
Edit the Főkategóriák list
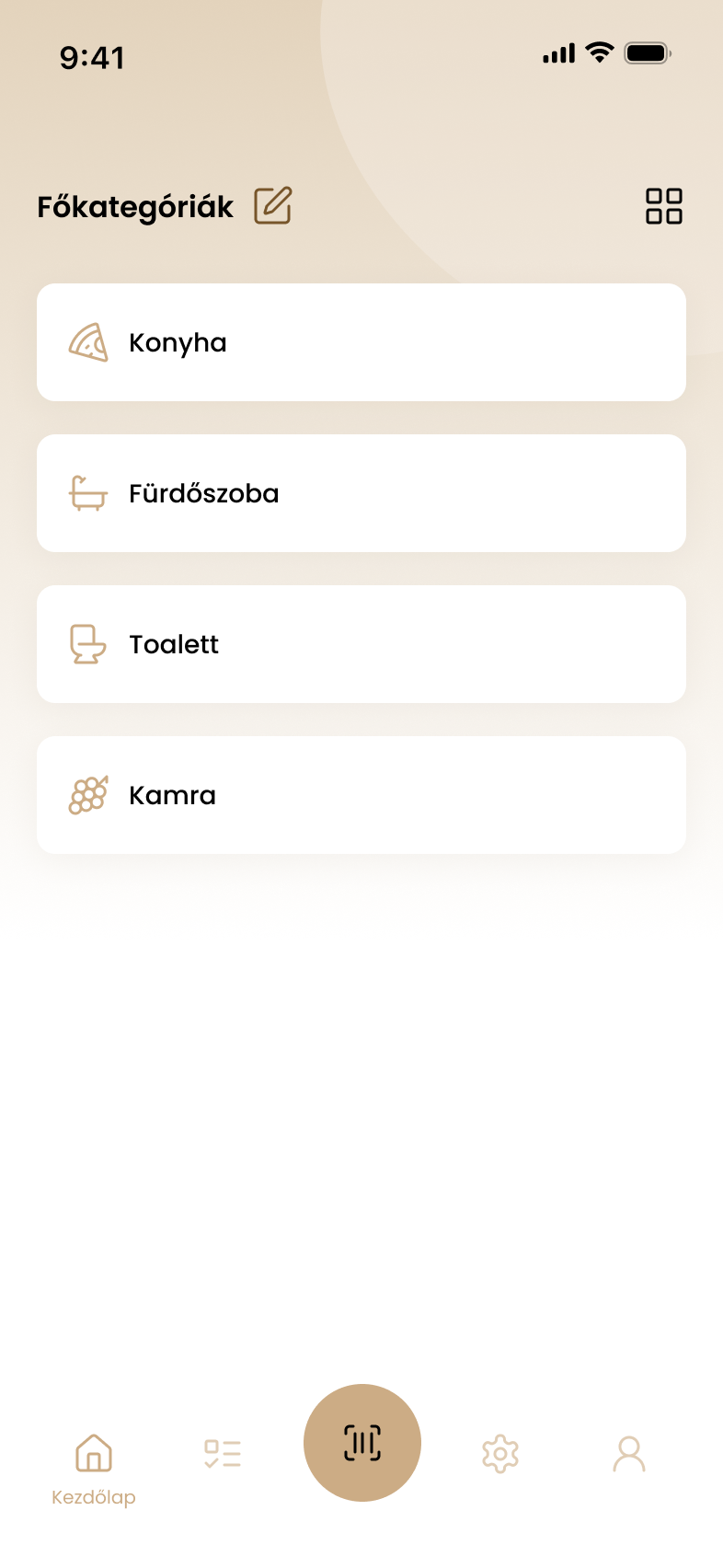point(273,205)
